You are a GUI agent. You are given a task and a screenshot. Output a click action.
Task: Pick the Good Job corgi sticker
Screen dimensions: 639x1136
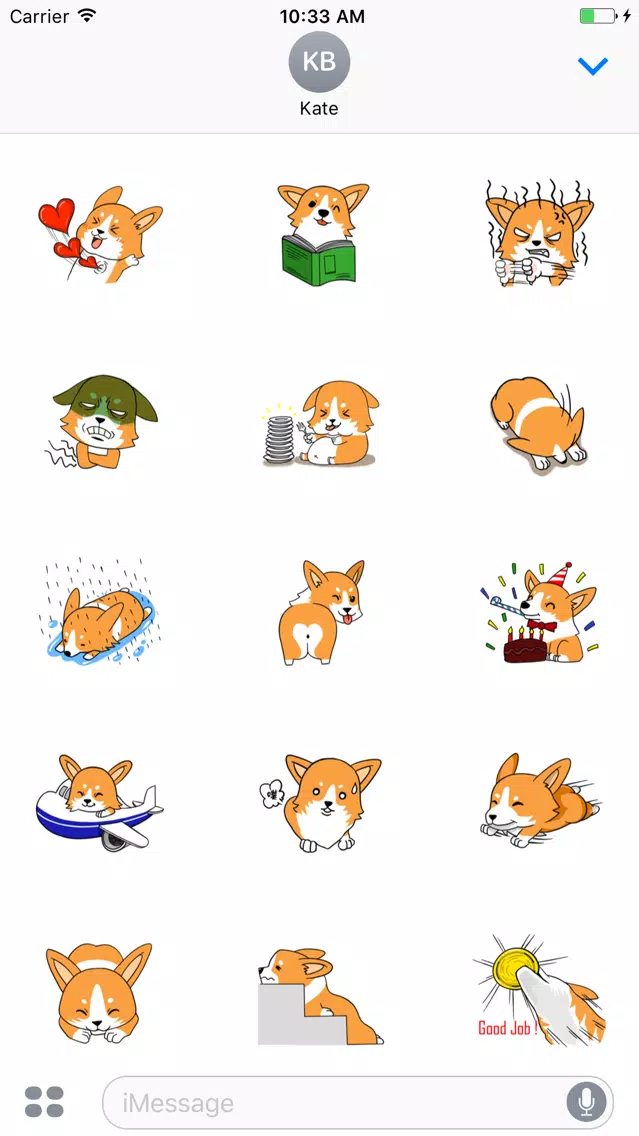pyautogui.click(x=538, y=990)
